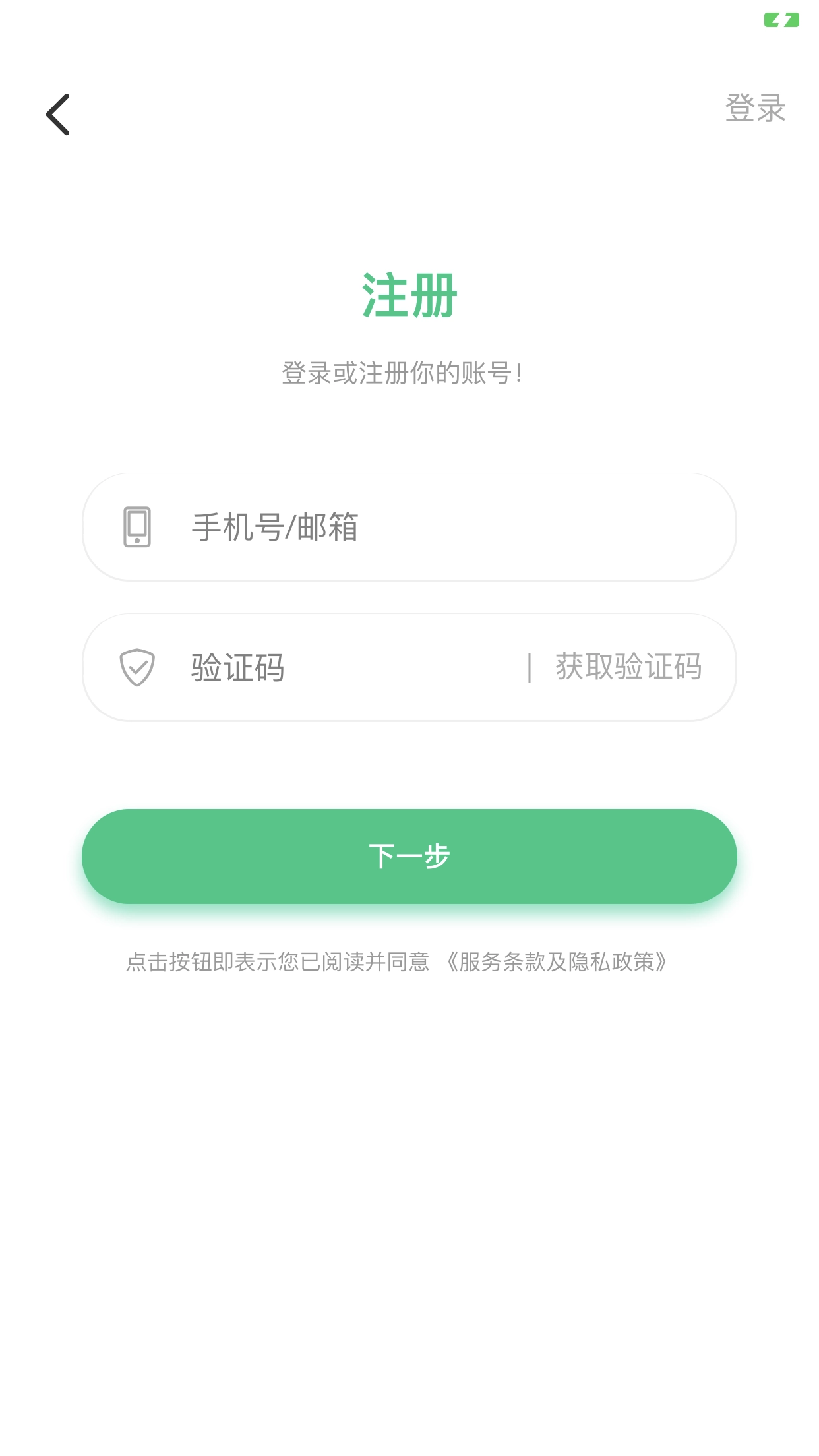
Task: Select the back chevron to exit registration
Action: coord(58,115)
